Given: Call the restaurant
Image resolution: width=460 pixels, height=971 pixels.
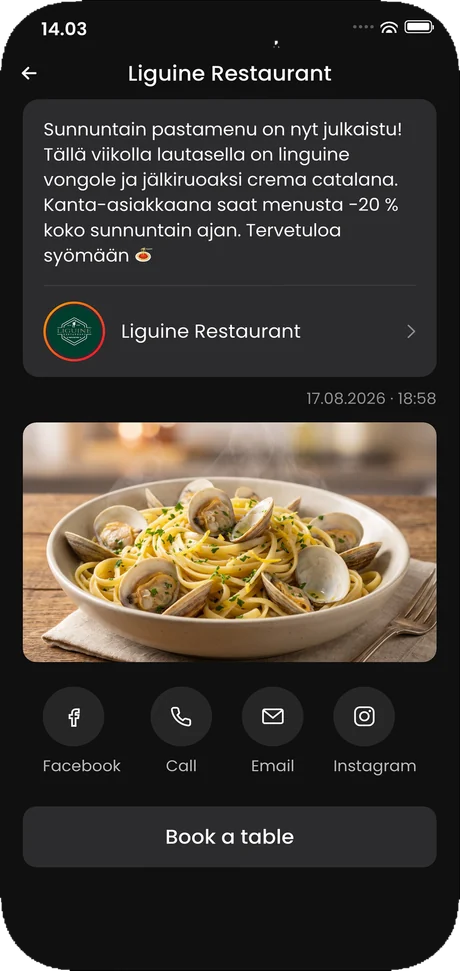Looking at the screenshot, I should tap(181, 717).
